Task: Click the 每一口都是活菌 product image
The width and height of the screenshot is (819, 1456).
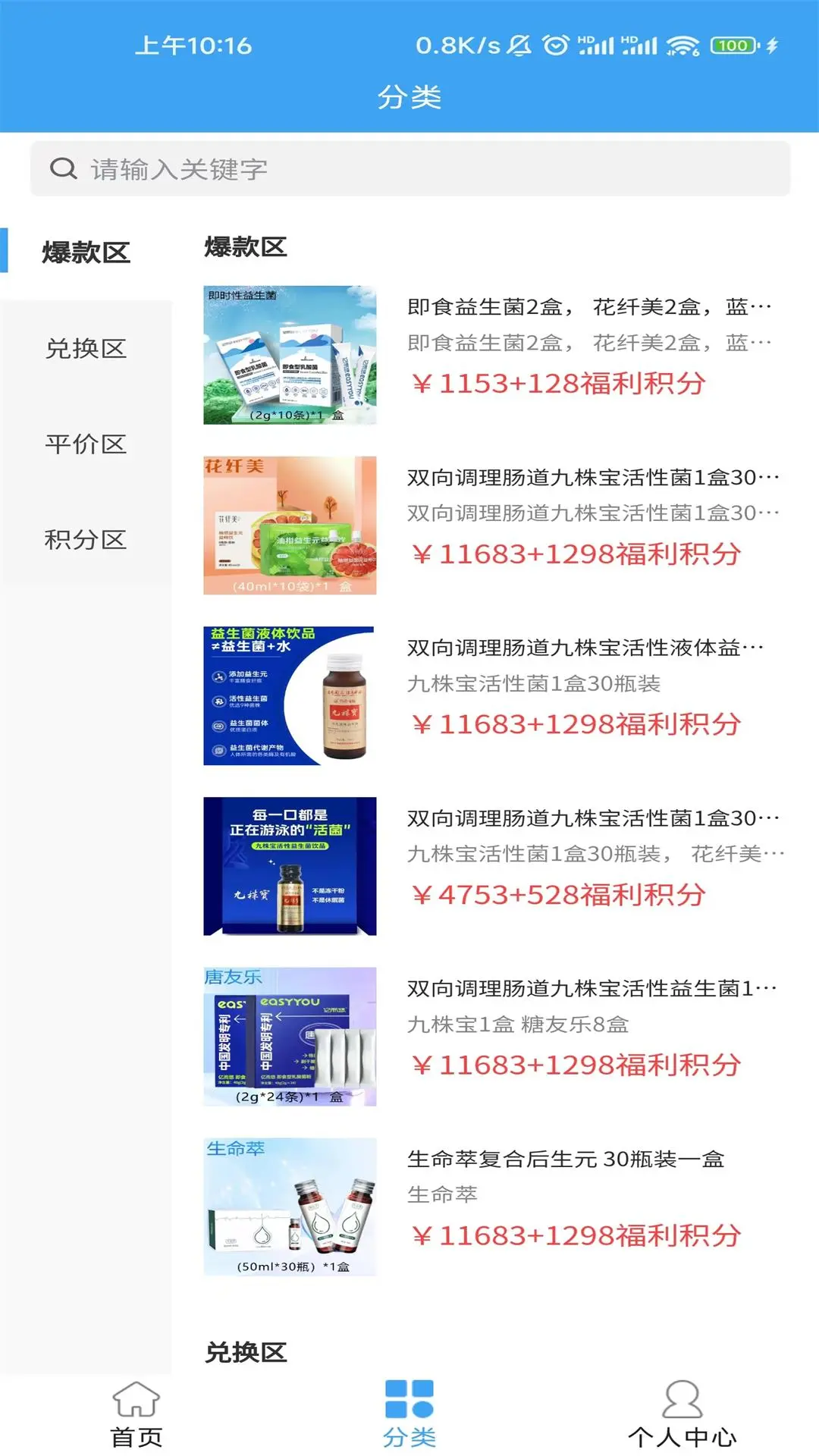Action: pos(290,864)
